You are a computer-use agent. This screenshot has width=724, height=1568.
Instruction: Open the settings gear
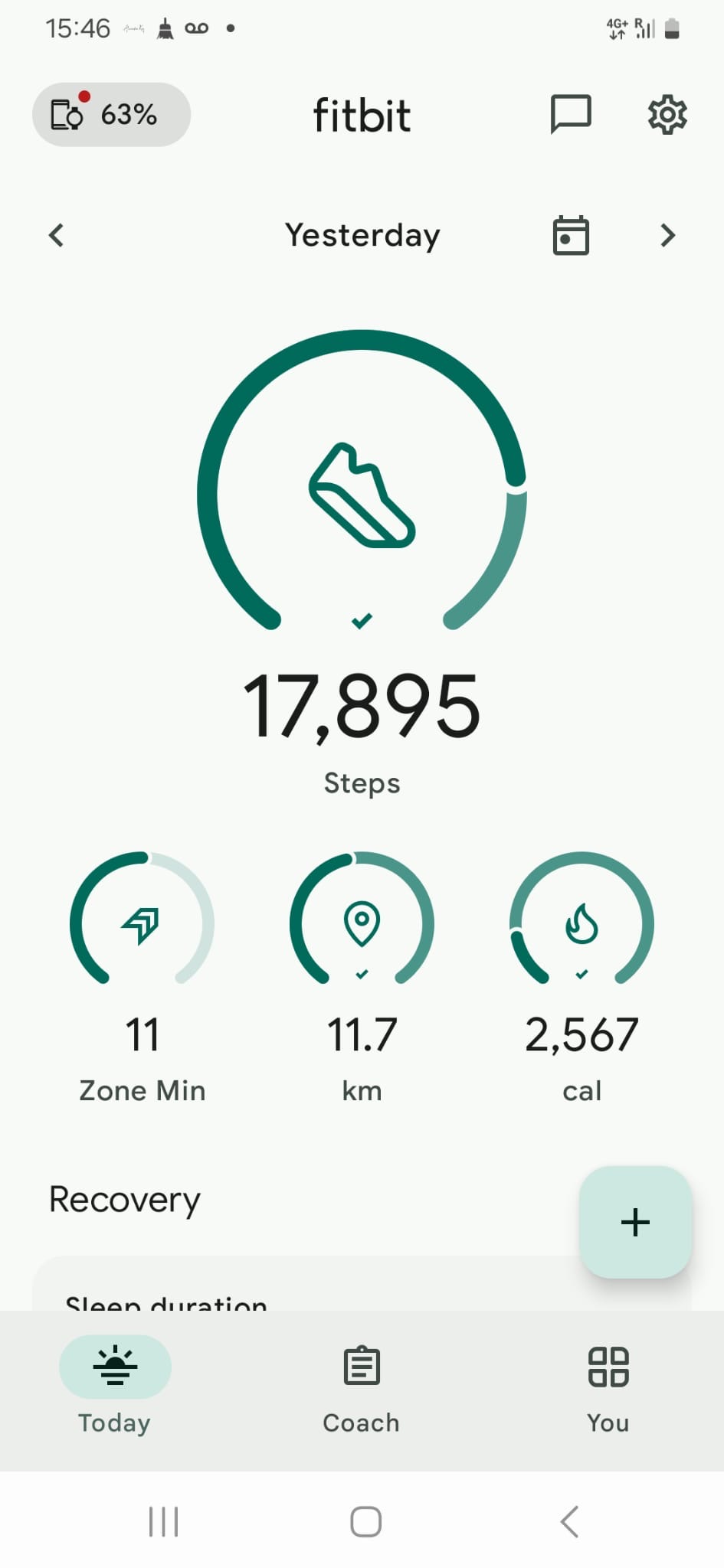point(667,115)
